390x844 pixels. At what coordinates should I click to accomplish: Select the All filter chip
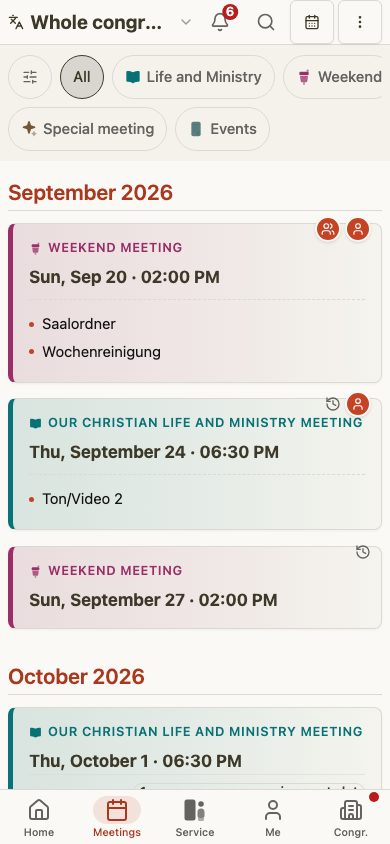click(x=82, y=77)
